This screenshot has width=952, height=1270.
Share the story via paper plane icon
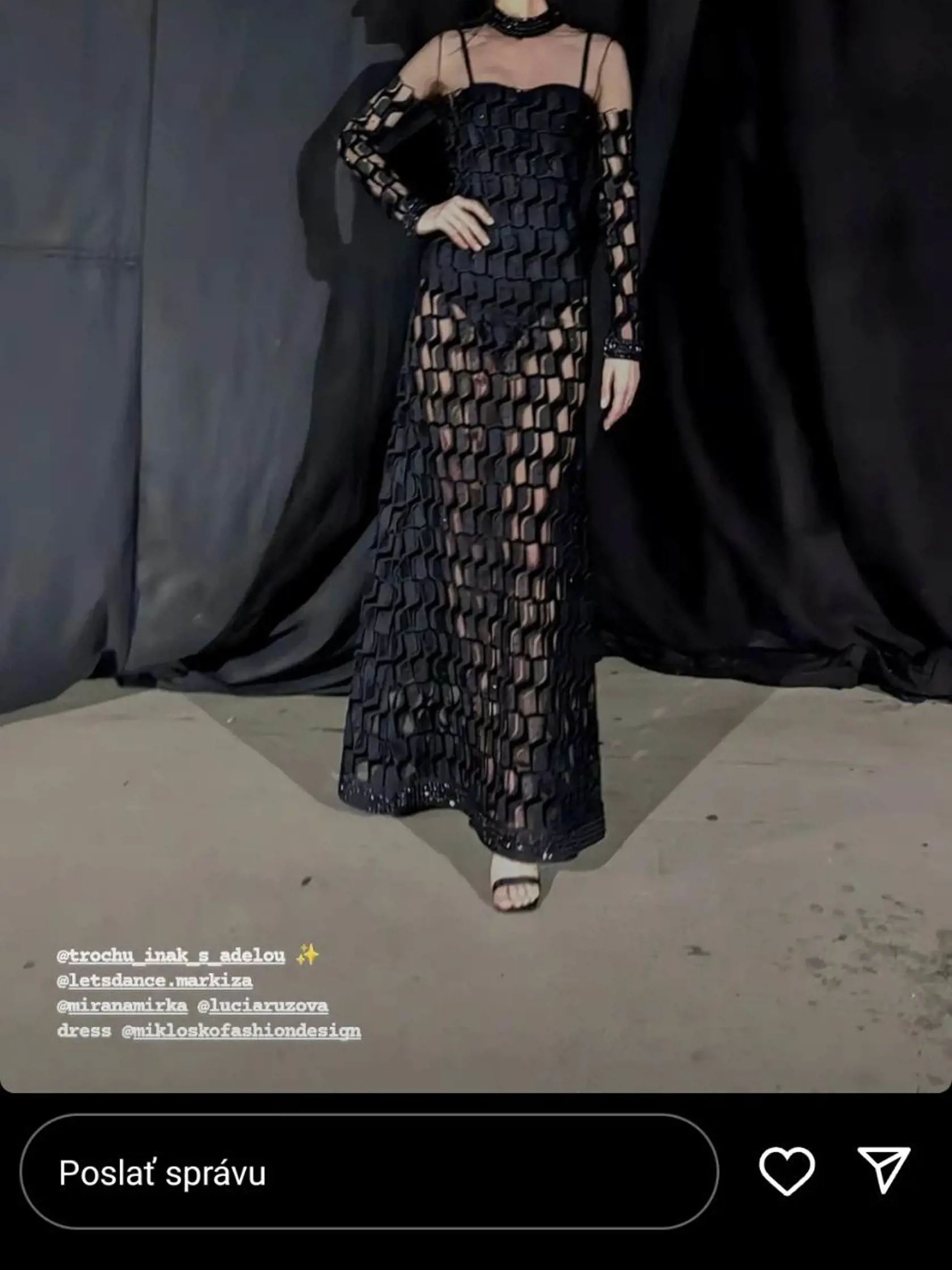pyautogui.click(x=883, y=1170)
